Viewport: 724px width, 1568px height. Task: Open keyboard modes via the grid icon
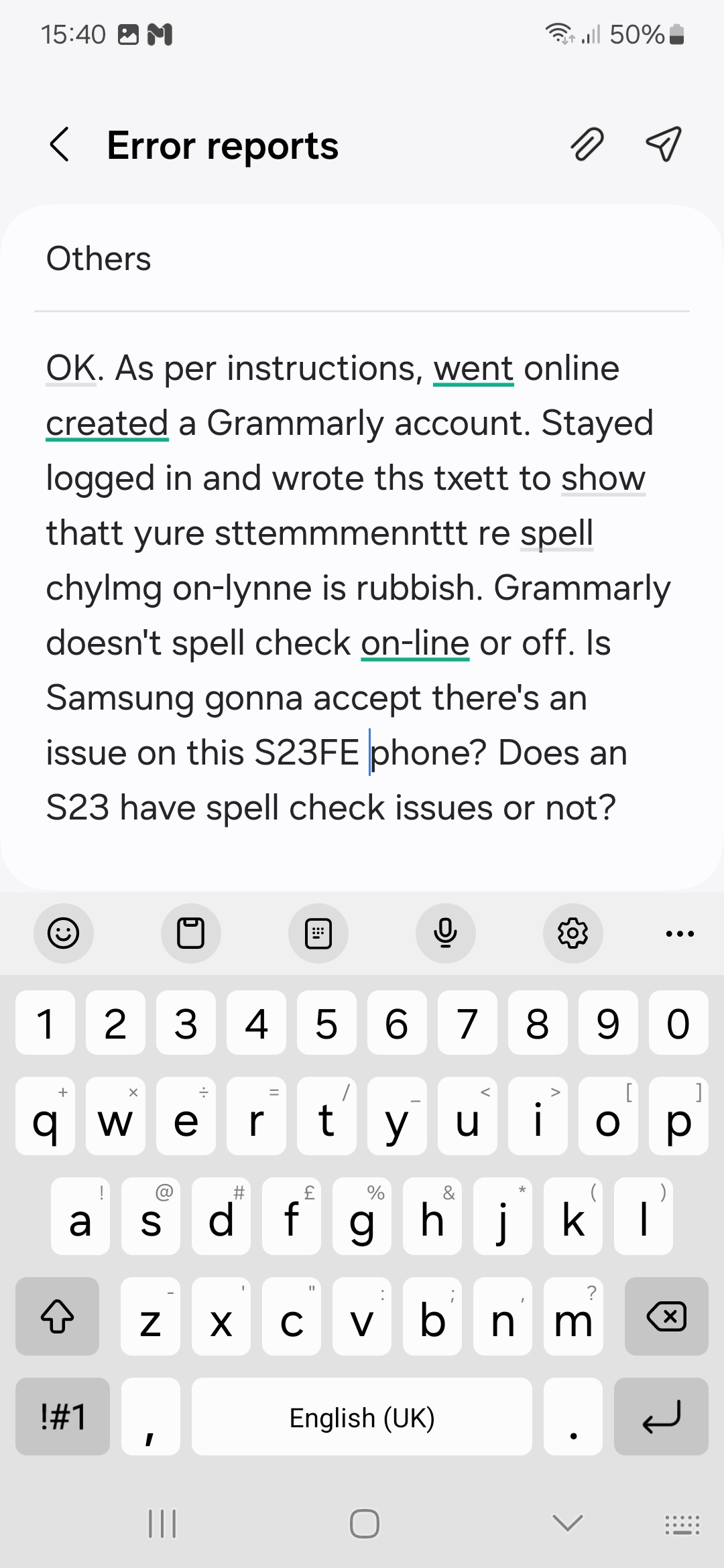point(318,933)
